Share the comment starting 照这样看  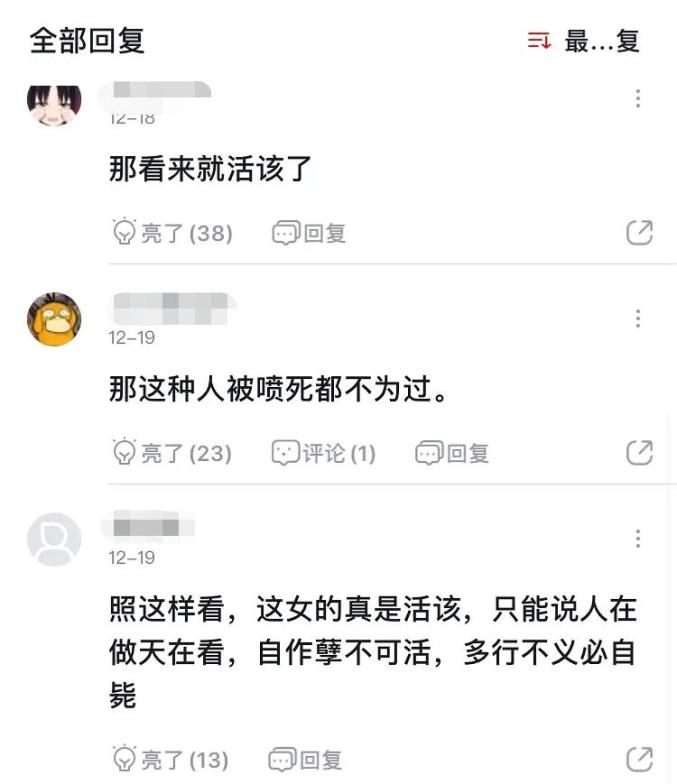(639, 758)
